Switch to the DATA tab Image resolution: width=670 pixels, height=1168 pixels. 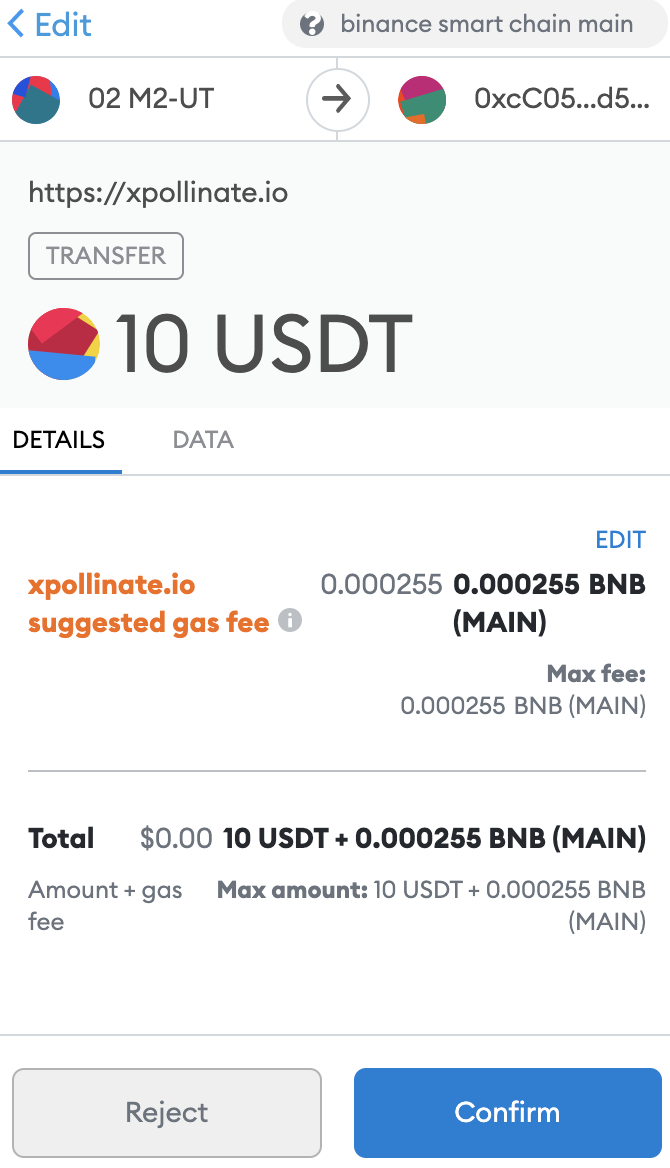(x=203, y=440)
